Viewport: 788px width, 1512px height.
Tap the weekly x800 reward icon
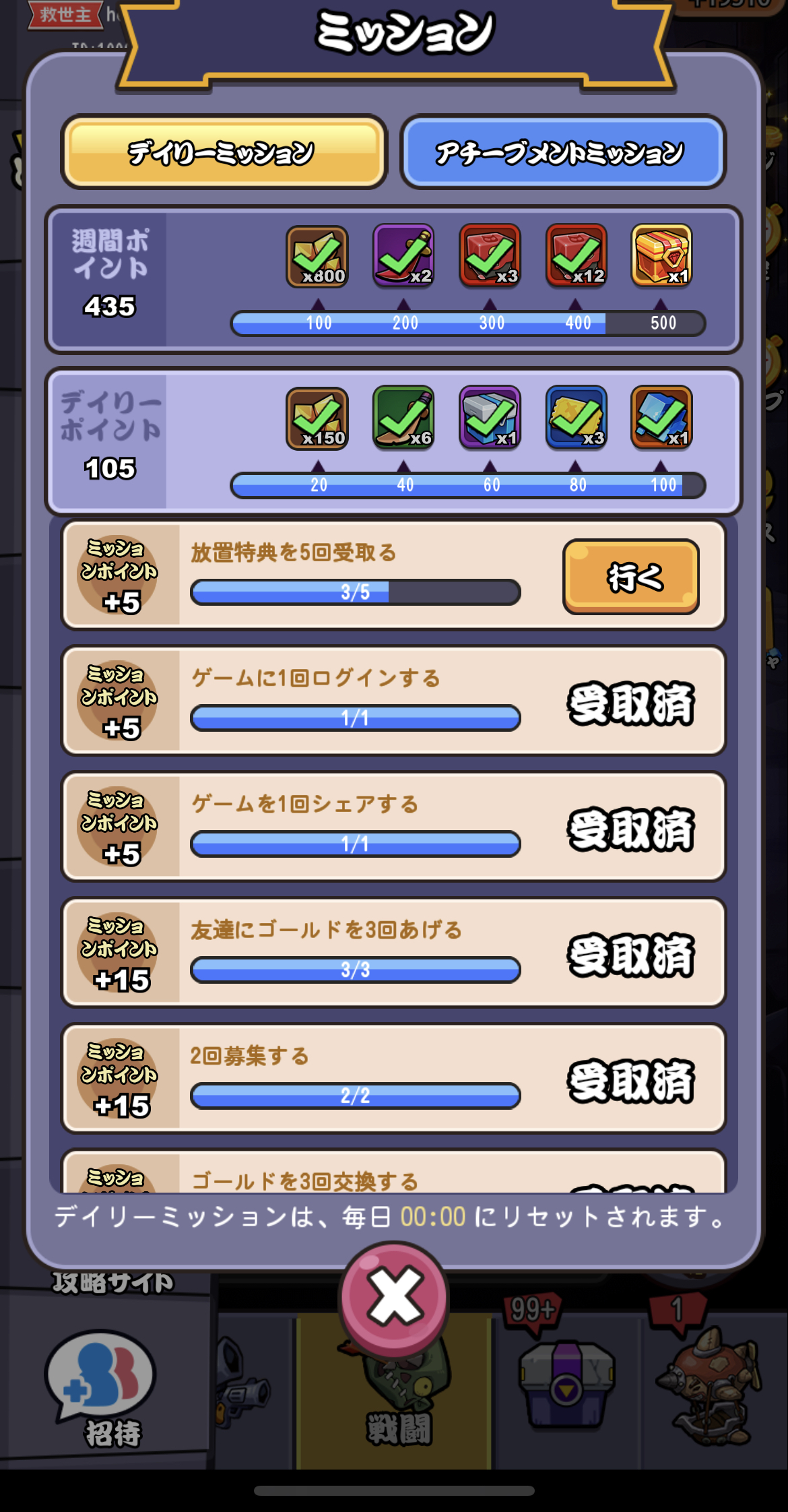coord(317,256)
